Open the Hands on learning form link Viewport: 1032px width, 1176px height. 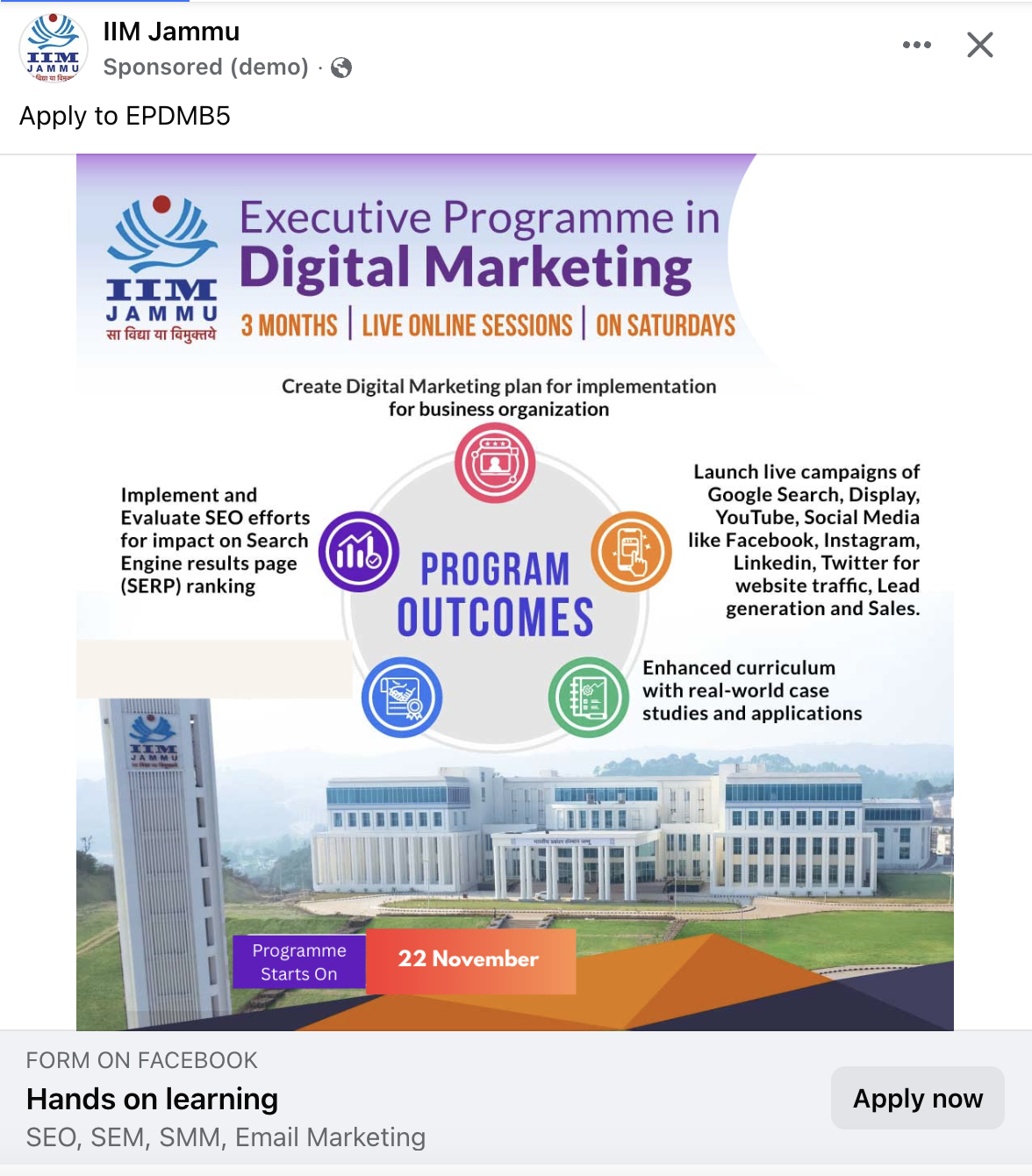[153, 1099]
